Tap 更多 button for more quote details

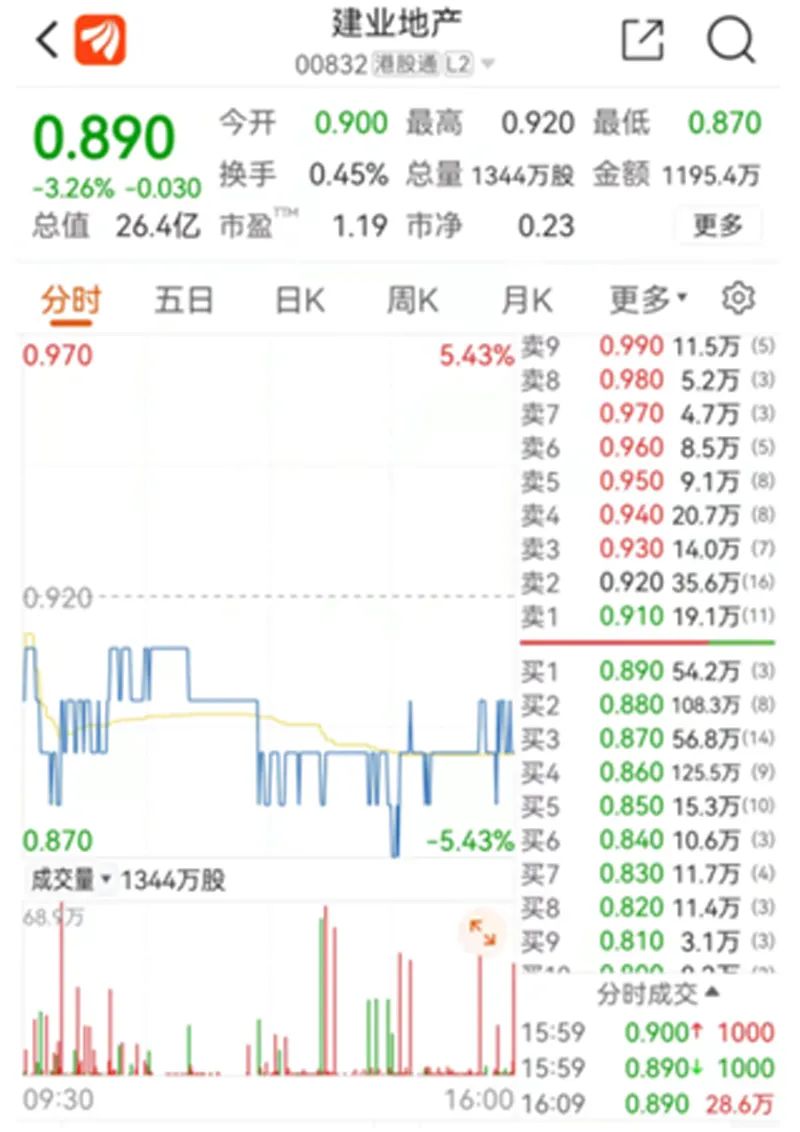tap(717, 225)
